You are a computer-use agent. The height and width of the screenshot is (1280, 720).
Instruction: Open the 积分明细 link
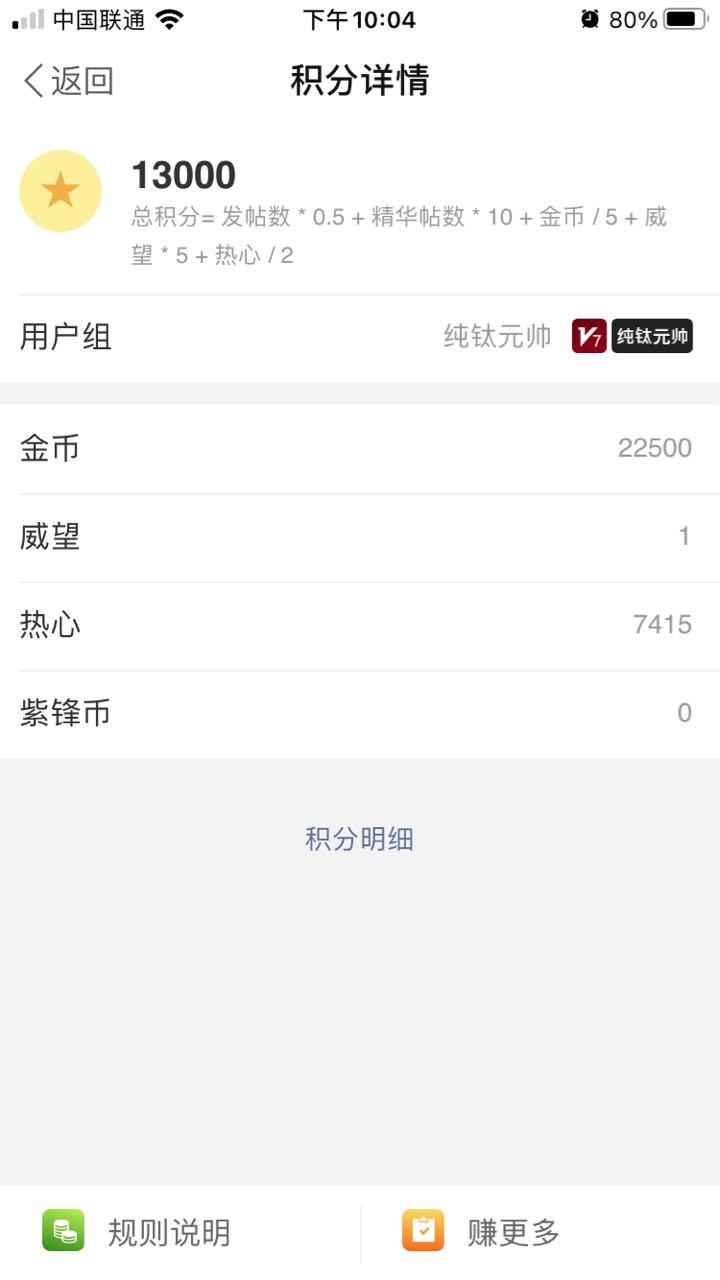point(359,839)
